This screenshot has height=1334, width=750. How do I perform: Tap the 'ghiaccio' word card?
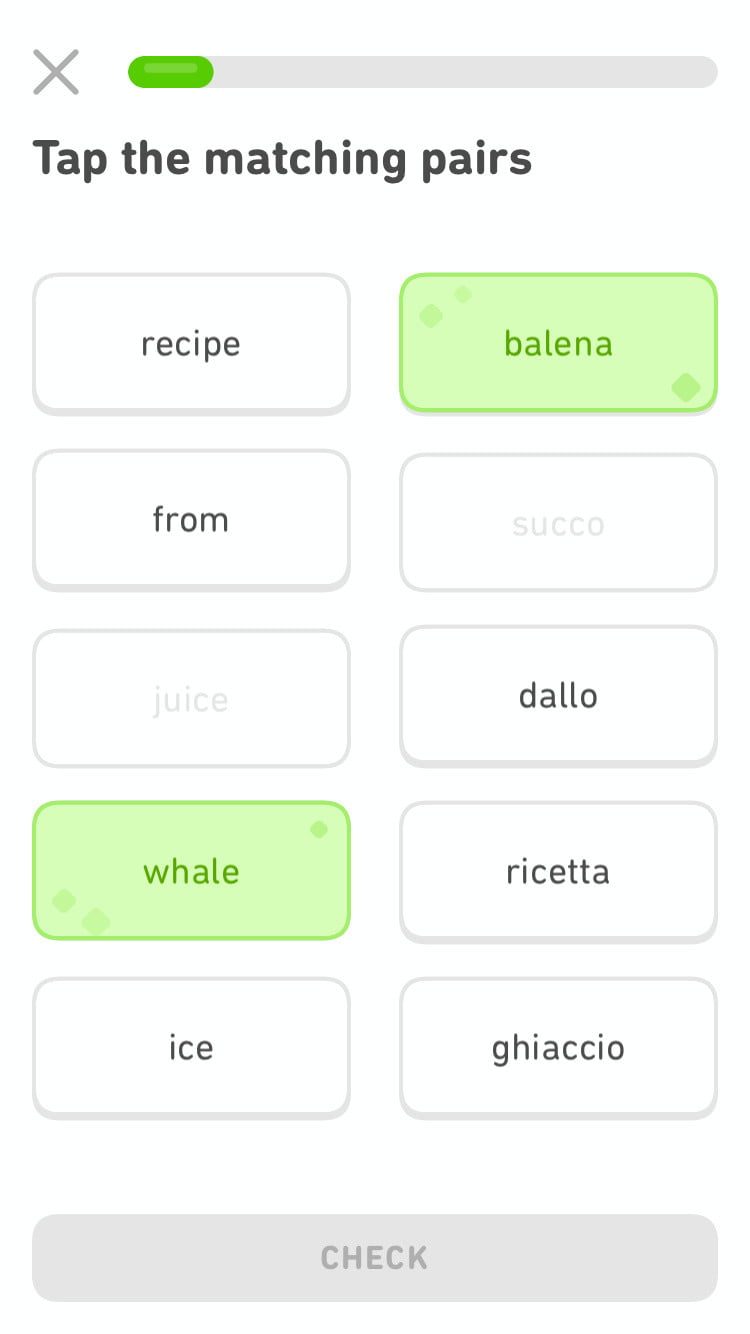click(x=558, y=1047)
